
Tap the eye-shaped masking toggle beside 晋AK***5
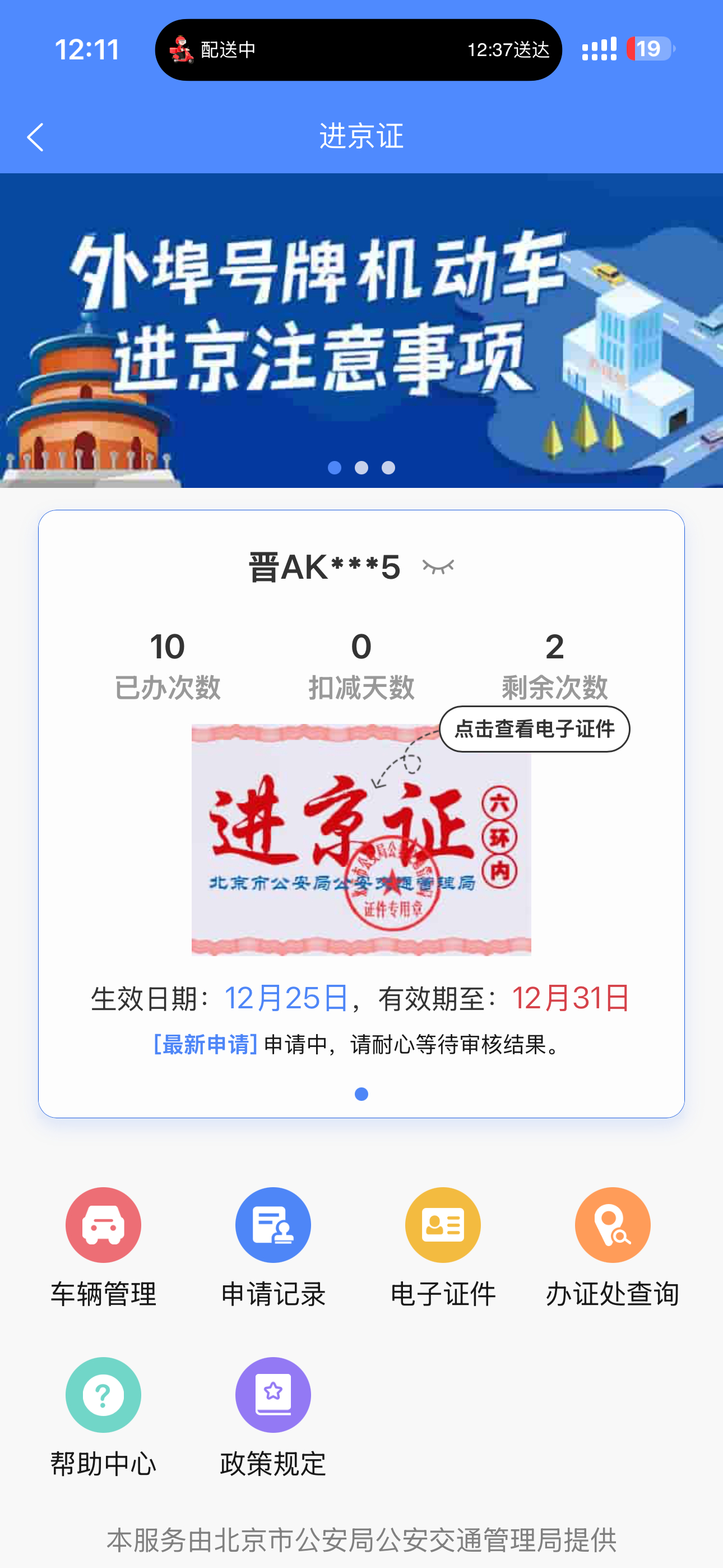click(x=437, y=566)
